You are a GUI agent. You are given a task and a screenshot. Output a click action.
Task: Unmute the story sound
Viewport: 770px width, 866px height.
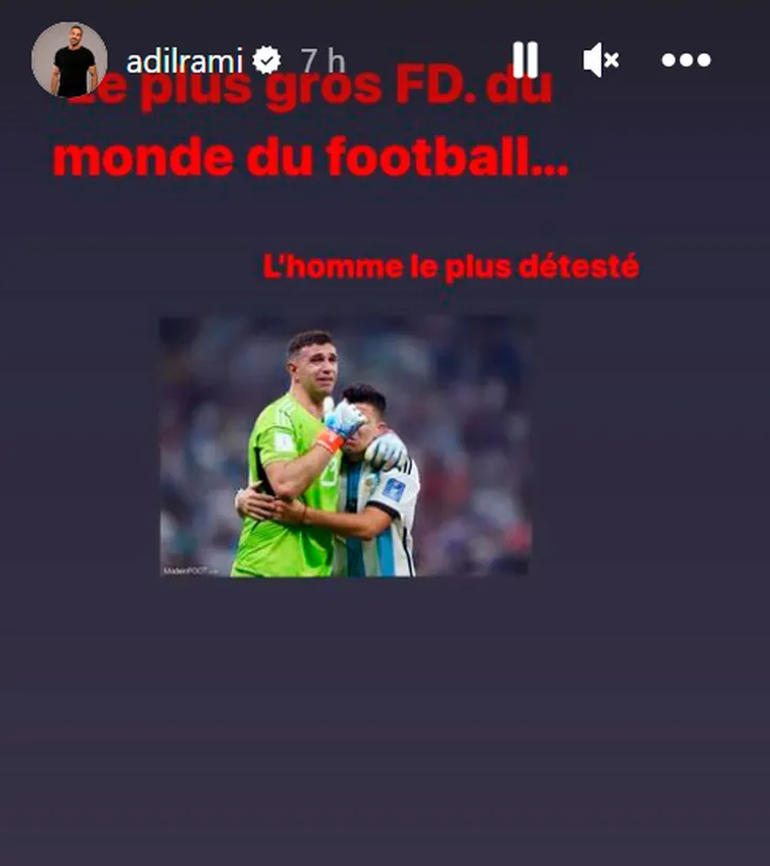pyautogui.click(x=601, y=60)
